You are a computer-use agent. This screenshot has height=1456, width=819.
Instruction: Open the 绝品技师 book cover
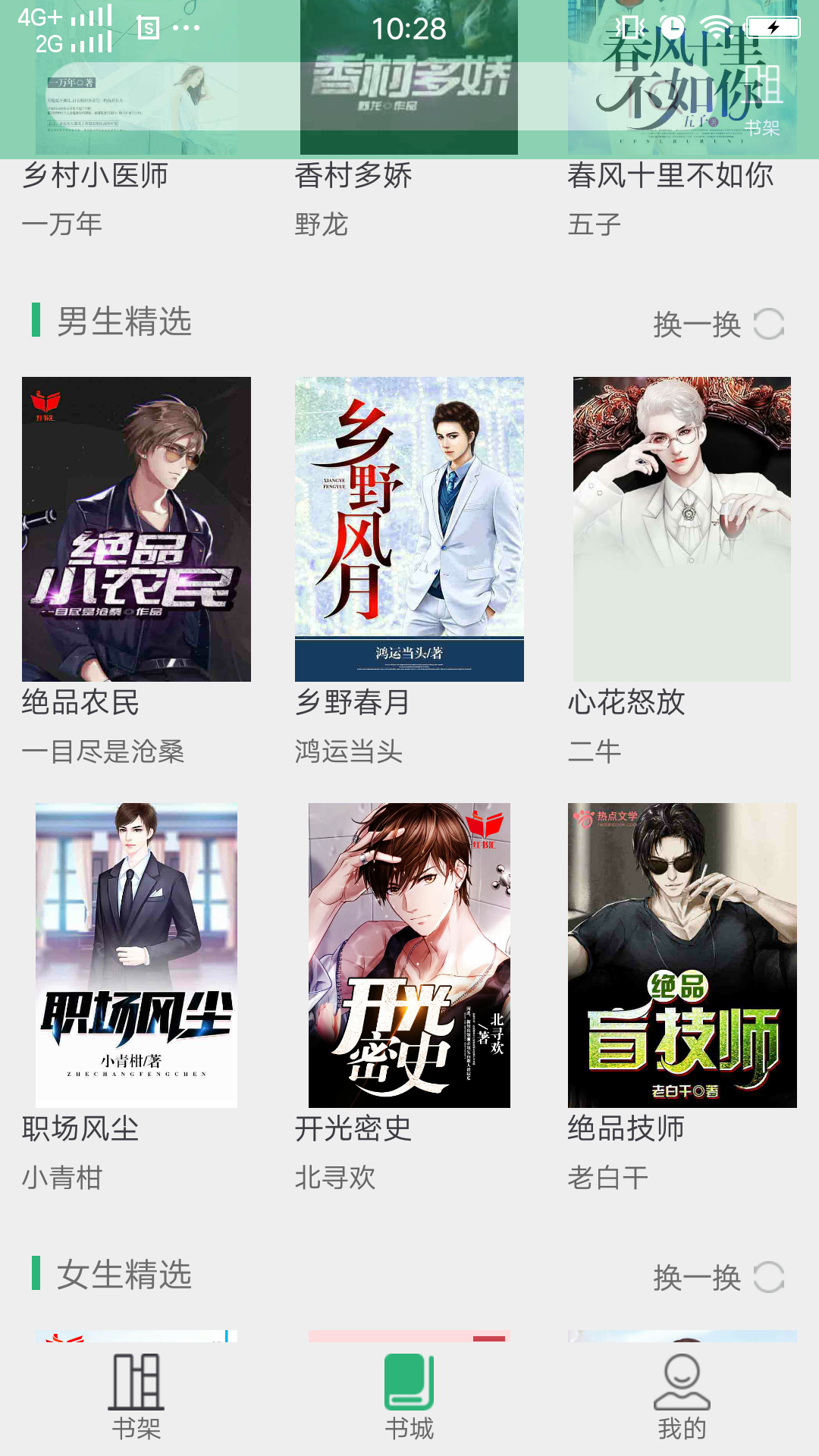coord(682,955)
